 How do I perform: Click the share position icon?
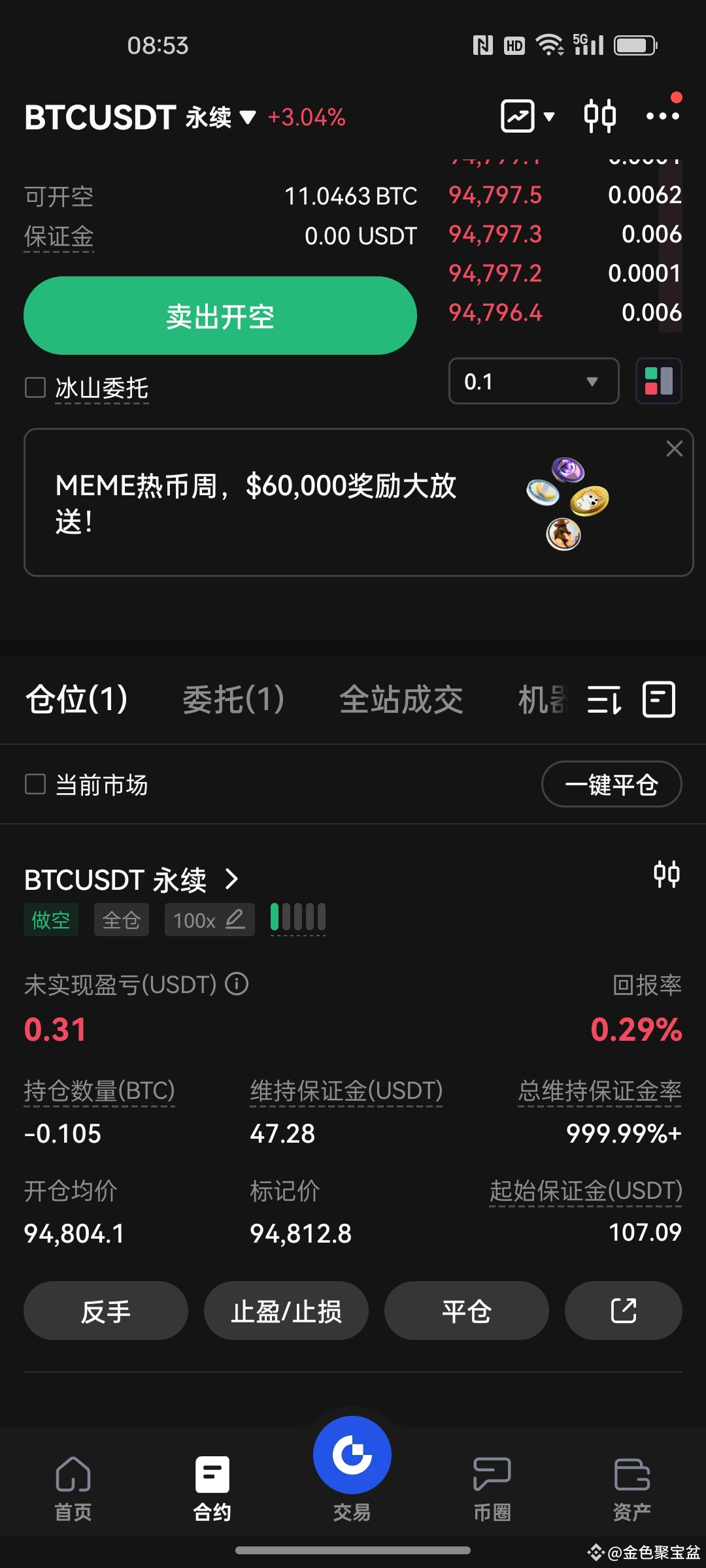tap(623, 1311)
